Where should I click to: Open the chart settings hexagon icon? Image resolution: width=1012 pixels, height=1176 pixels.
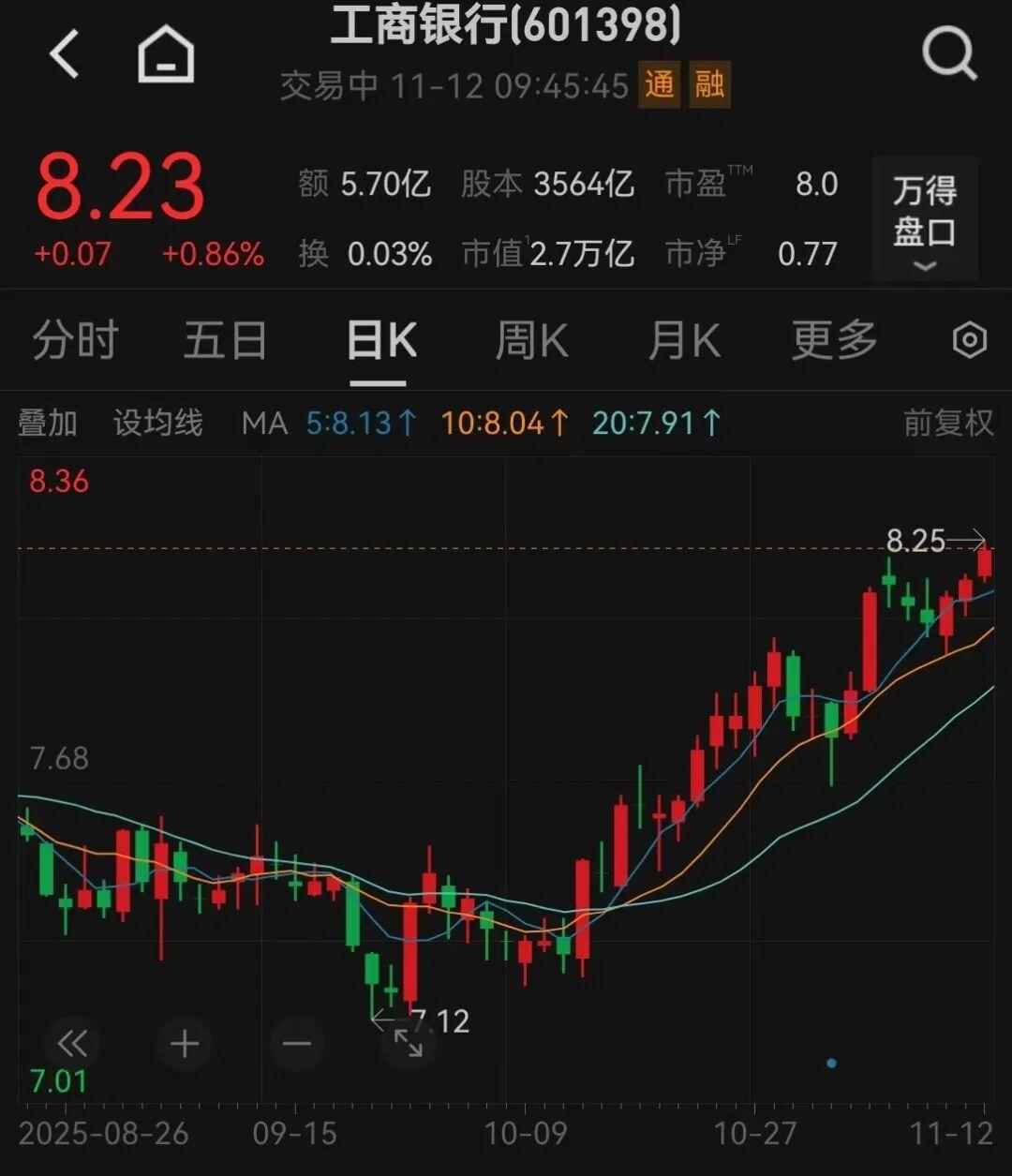pyautogui.click(x=969, y=340)
